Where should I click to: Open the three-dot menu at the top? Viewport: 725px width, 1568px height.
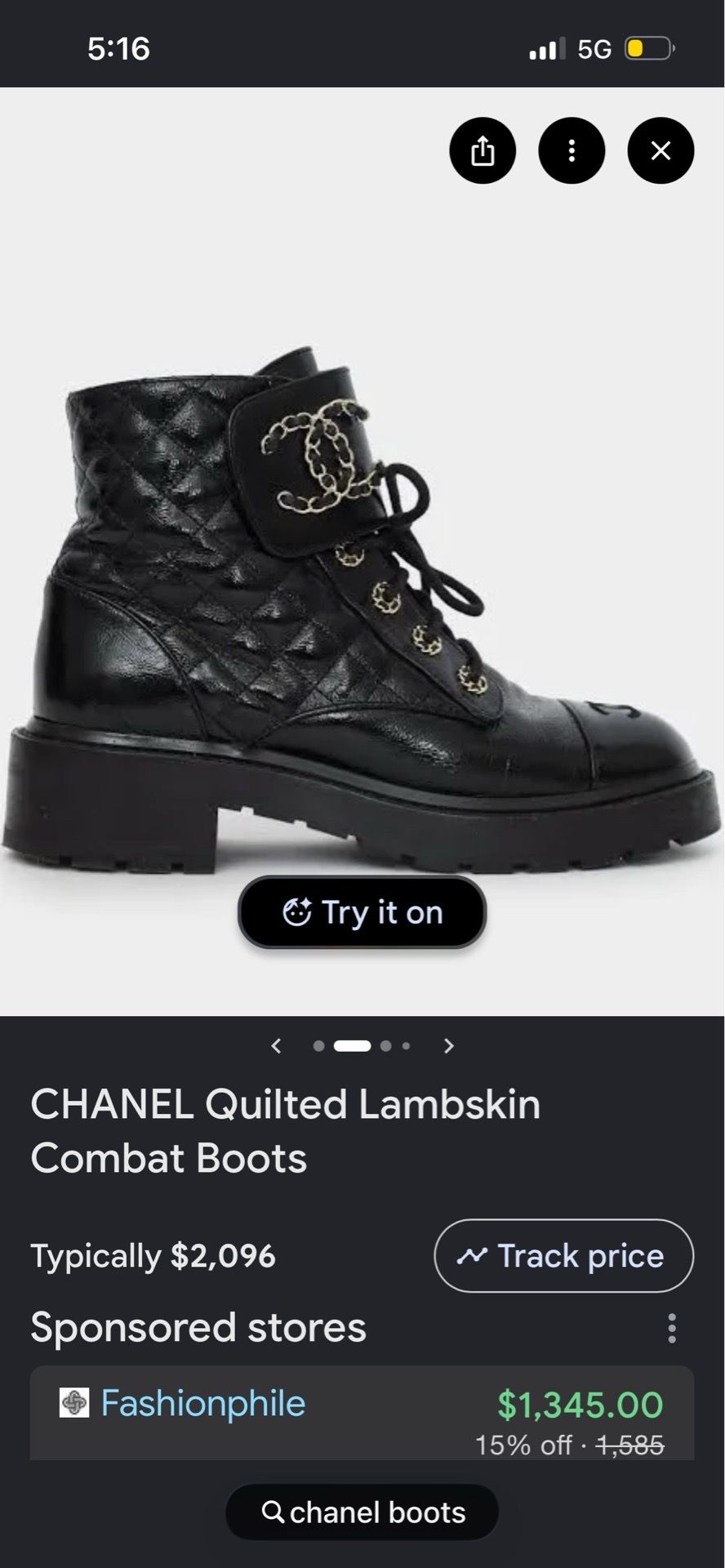(572, 150)
